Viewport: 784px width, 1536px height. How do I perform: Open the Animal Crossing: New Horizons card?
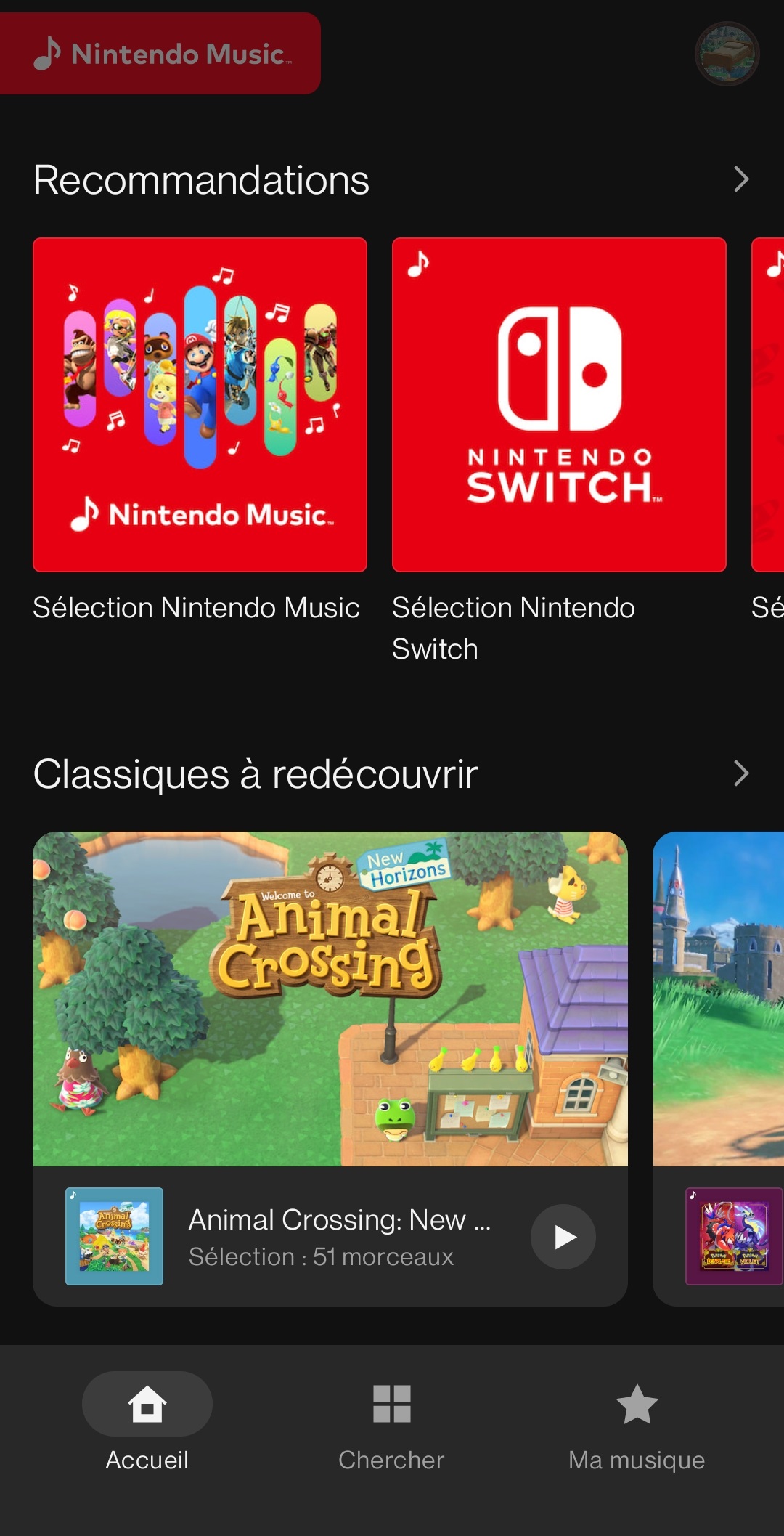[x=330, y=999]
